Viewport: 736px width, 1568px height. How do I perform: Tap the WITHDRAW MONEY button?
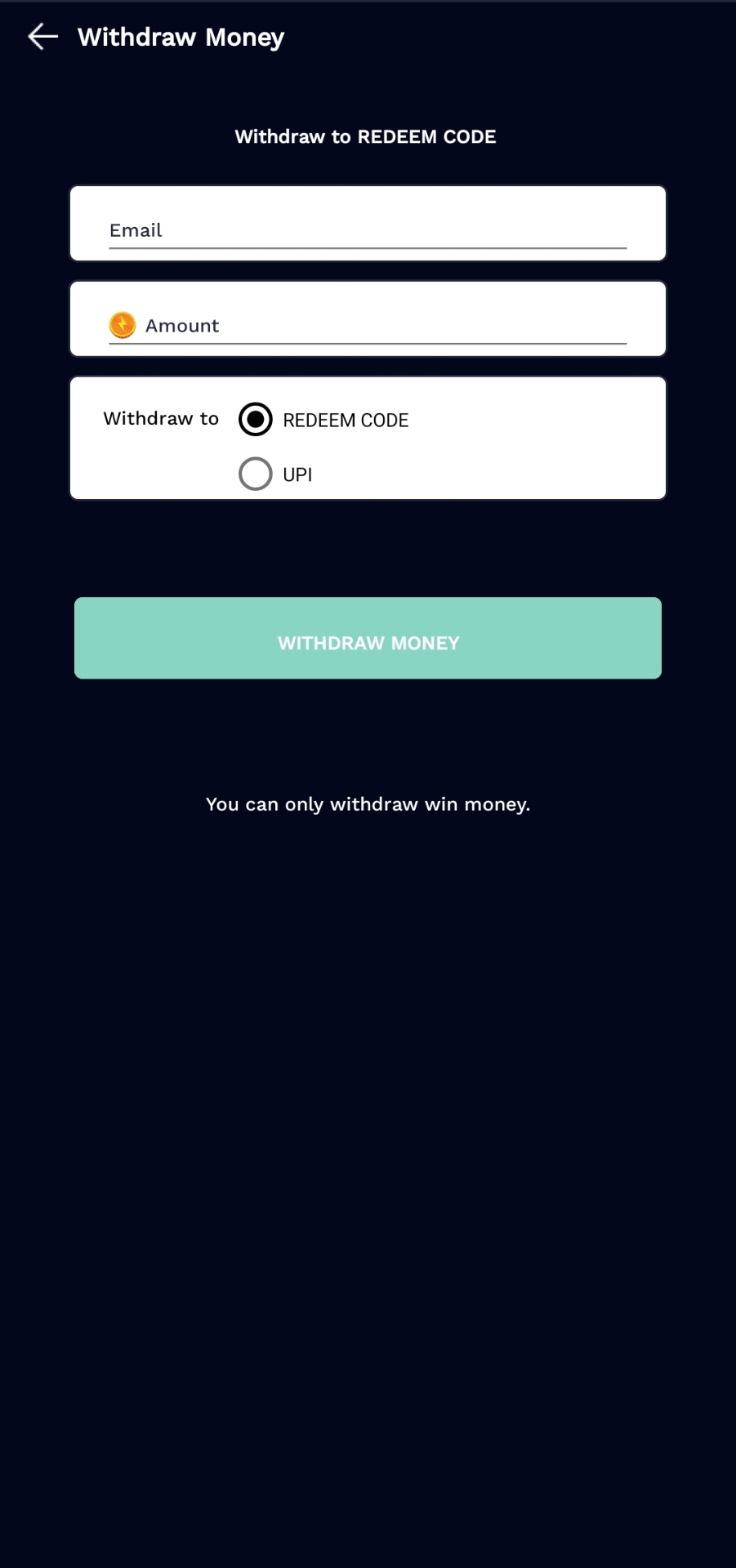(x=368, y=638)
